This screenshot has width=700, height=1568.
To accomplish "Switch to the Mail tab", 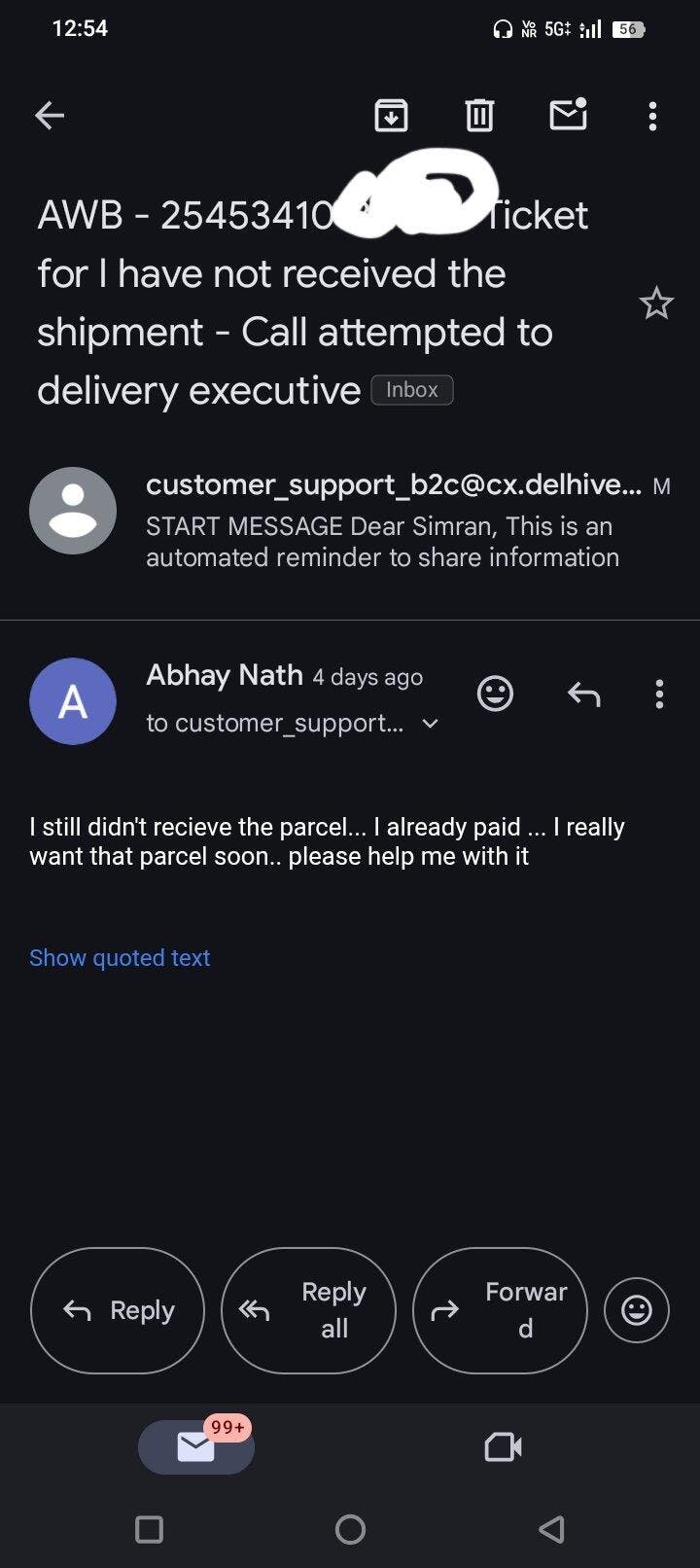I will (x=196, y=1447).
